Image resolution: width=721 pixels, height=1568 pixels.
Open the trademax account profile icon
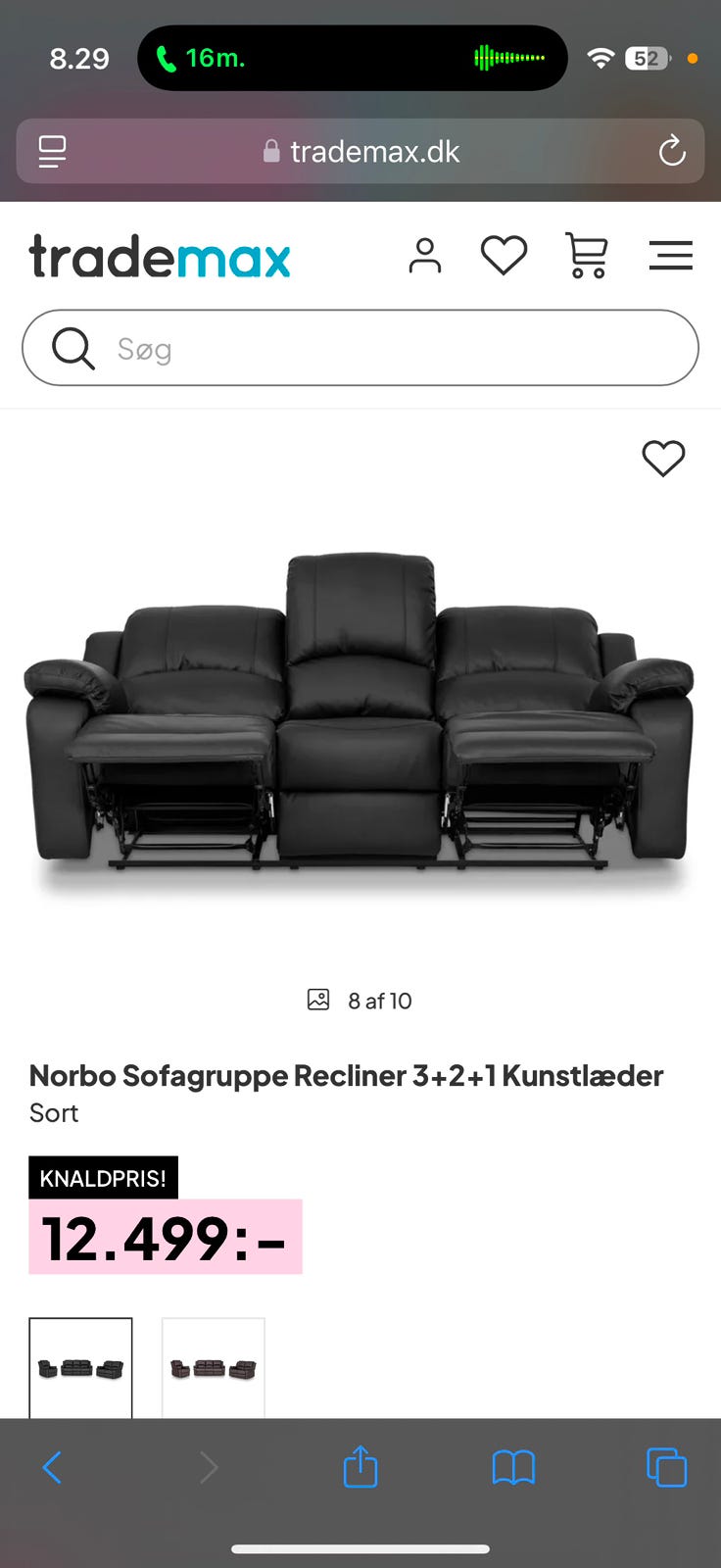[x=425, y=255]
